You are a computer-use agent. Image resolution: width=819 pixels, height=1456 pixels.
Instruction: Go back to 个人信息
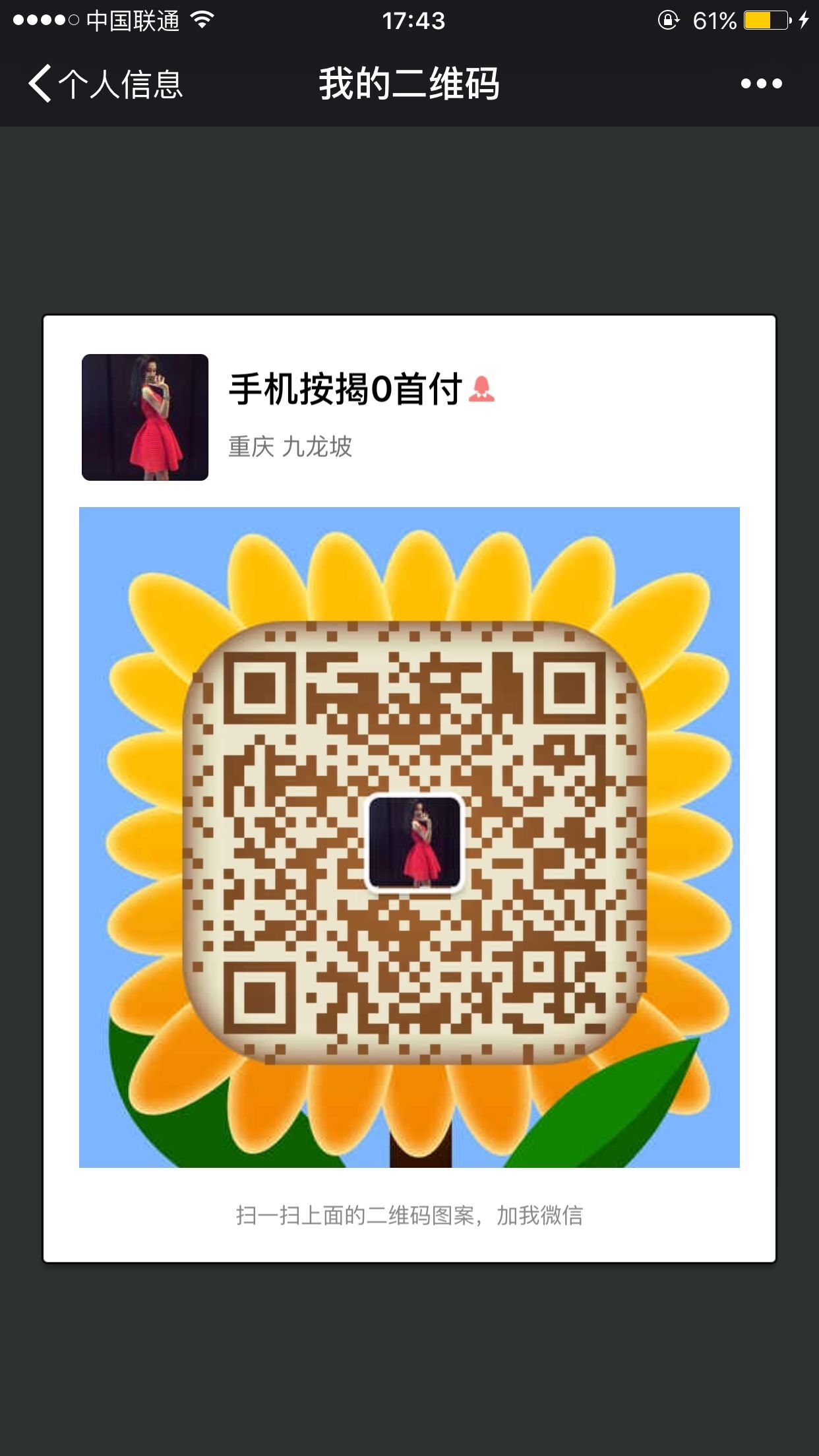pos(106,84)
